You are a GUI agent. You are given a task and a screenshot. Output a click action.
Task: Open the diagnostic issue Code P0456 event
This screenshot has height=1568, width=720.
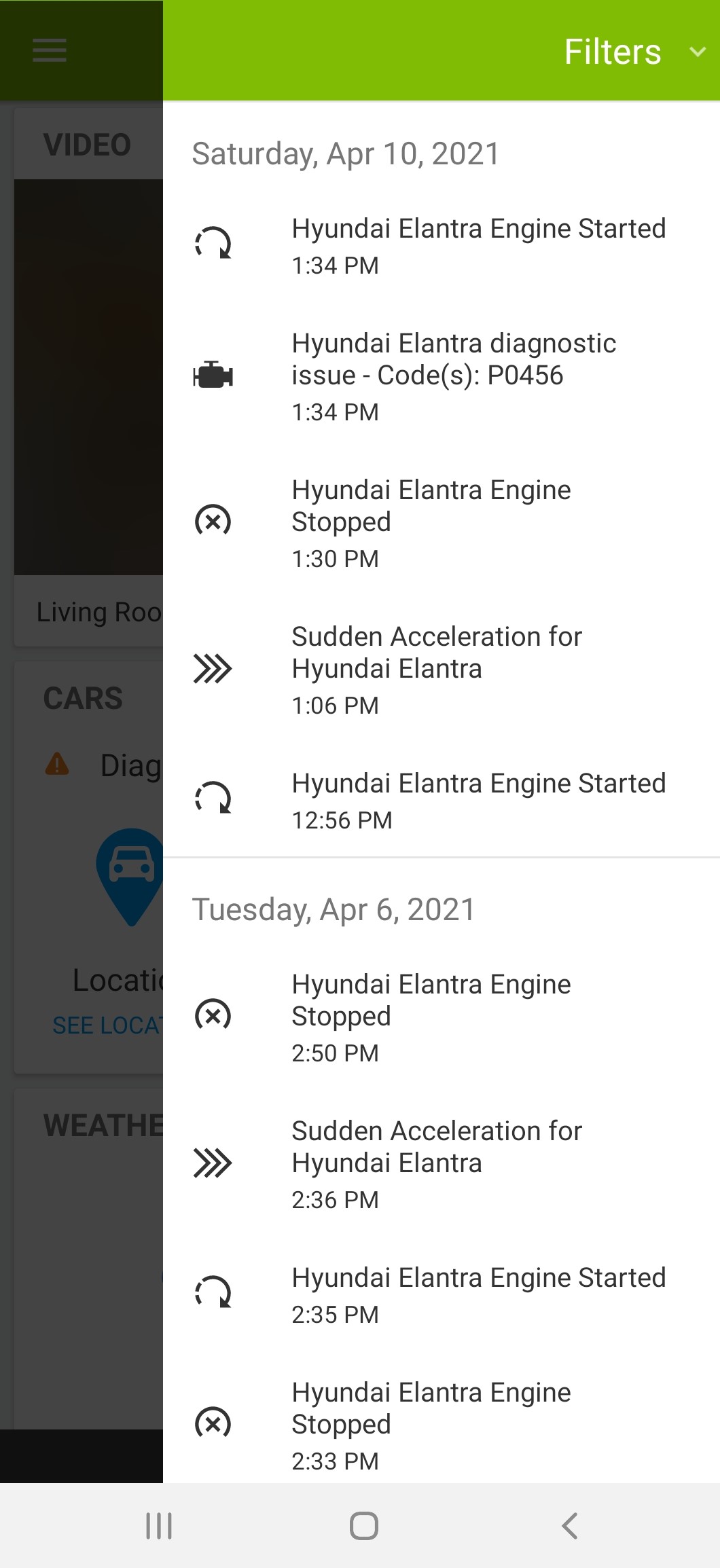point(442,377)
